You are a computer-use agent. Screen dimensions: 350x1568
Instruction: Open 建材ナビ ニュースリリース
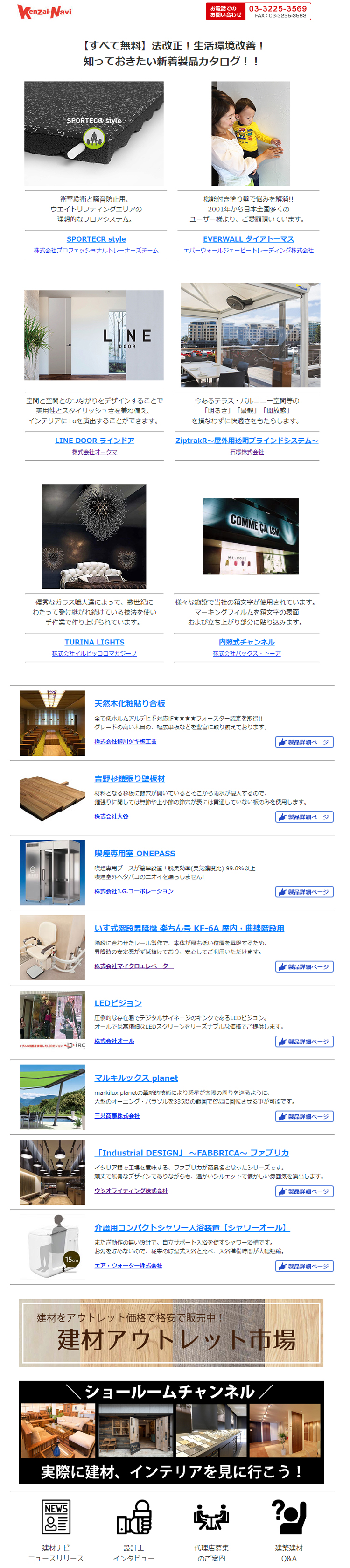point(56,1530)
